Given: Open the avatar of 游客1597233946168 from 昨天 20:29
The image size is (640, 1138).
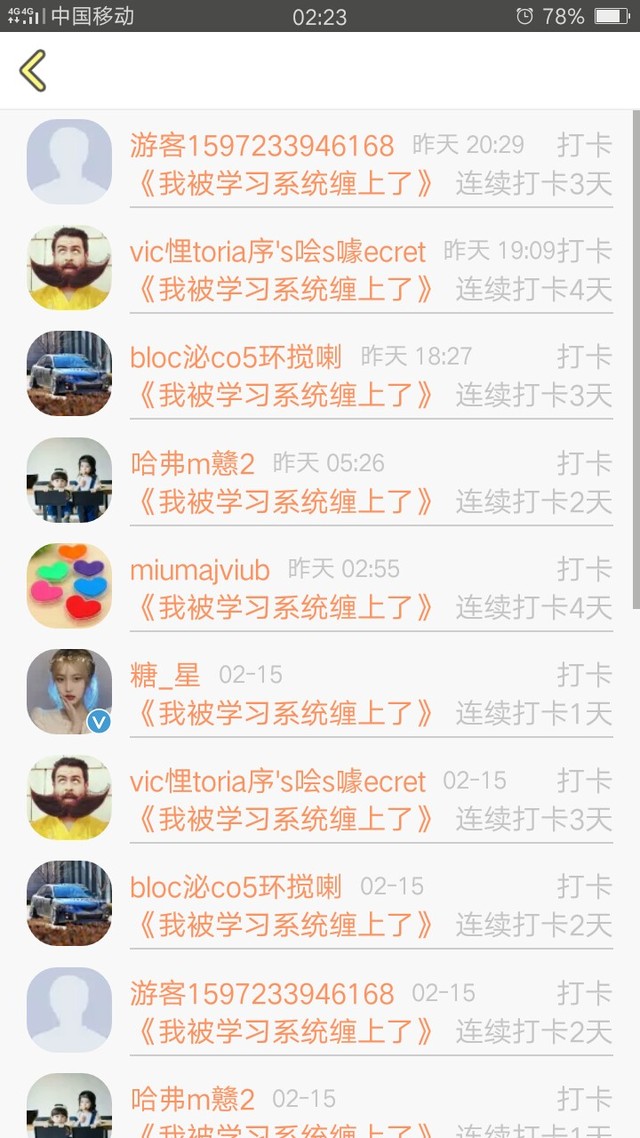Looking at the screenshot, I should pyautogui.click(x=69, y=162).
